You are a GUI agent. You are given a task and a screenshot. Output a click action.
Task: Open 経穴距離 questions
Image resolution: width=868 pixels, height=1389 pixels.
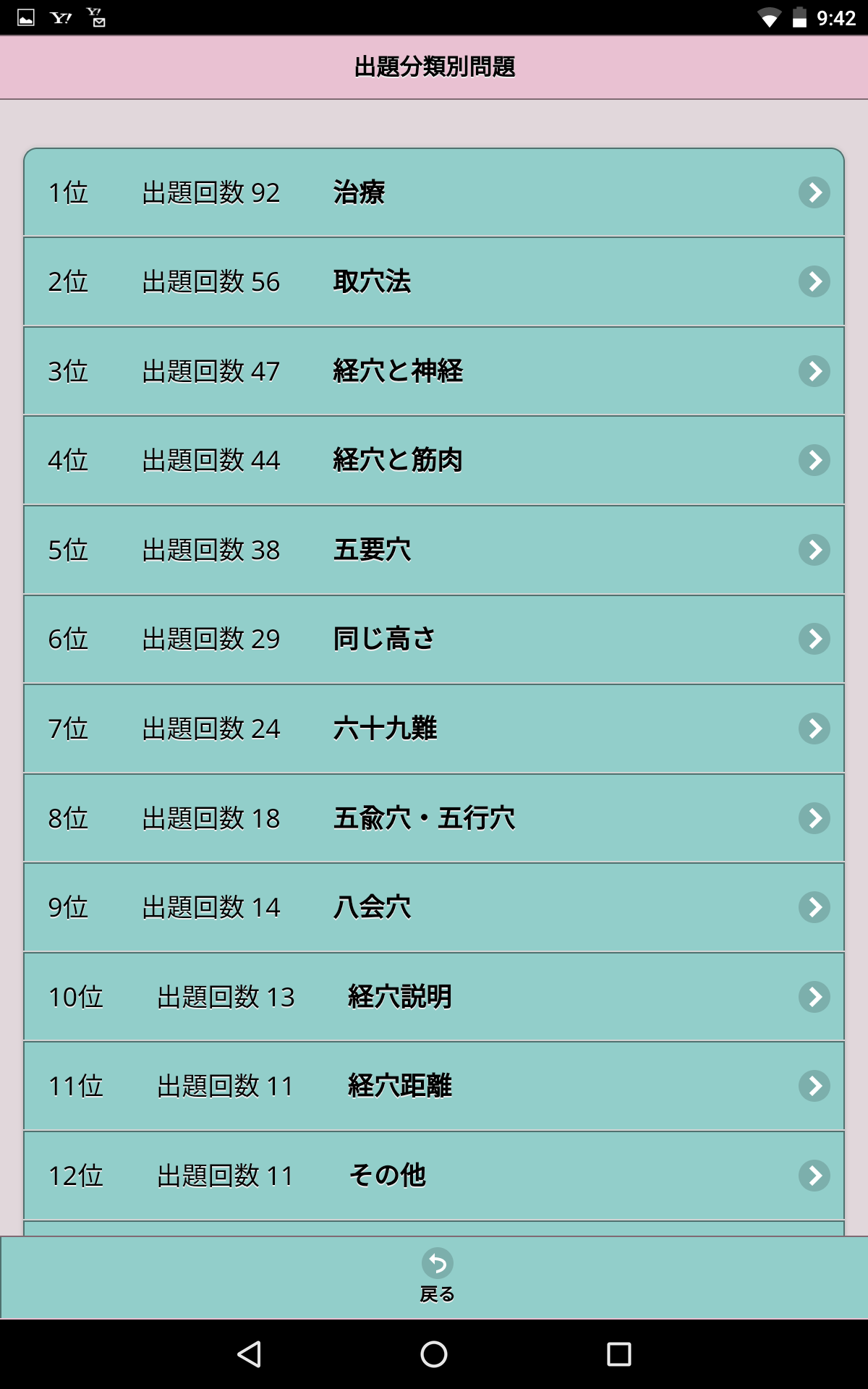434,1086
